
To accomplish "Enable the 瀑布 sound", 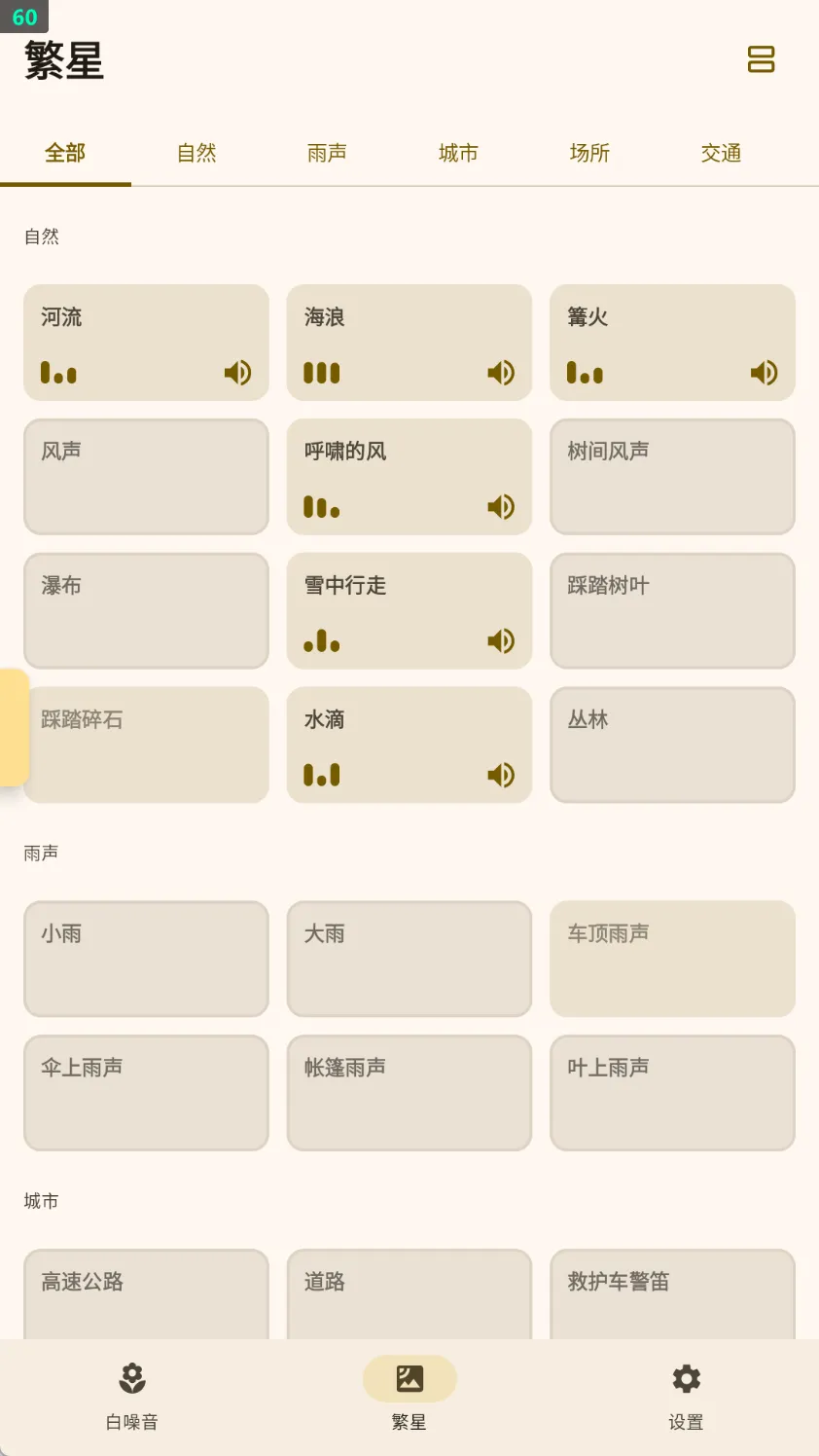I will pyautogui.click(x=146, y=611).
